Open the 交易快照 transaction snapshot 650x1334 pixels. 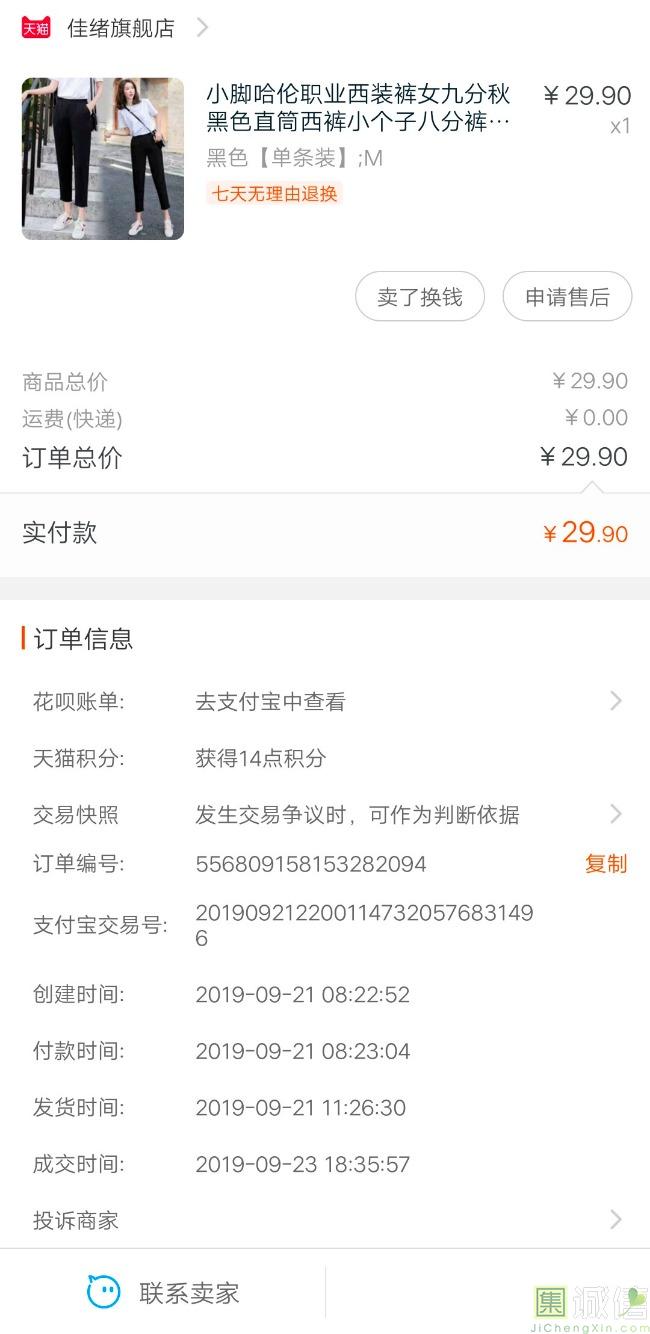pyautogui.click(x=325, y=815)
